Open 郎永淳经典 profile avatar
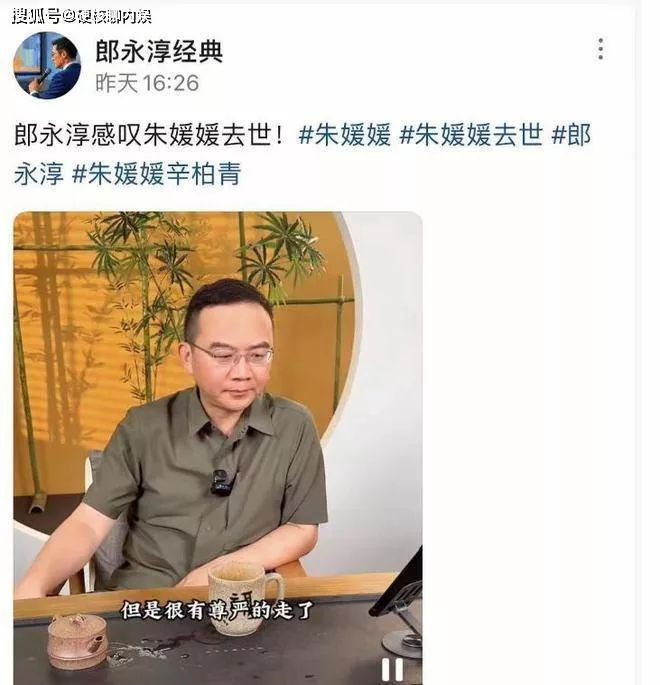Viewport: 660px width, 685px height. coord(47,65)
